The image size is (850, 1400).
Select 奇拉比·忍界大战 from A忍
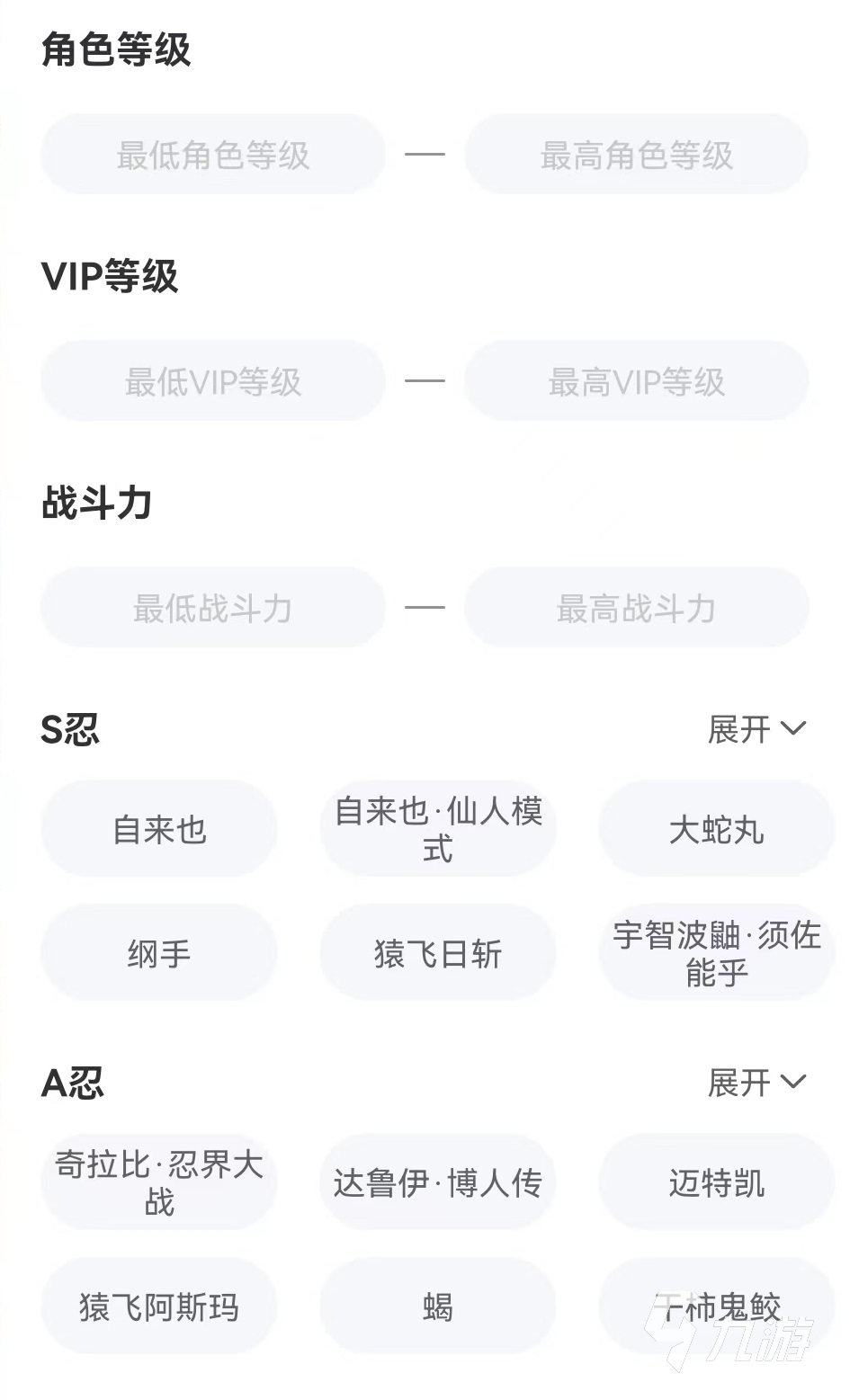click(159, 1182)
